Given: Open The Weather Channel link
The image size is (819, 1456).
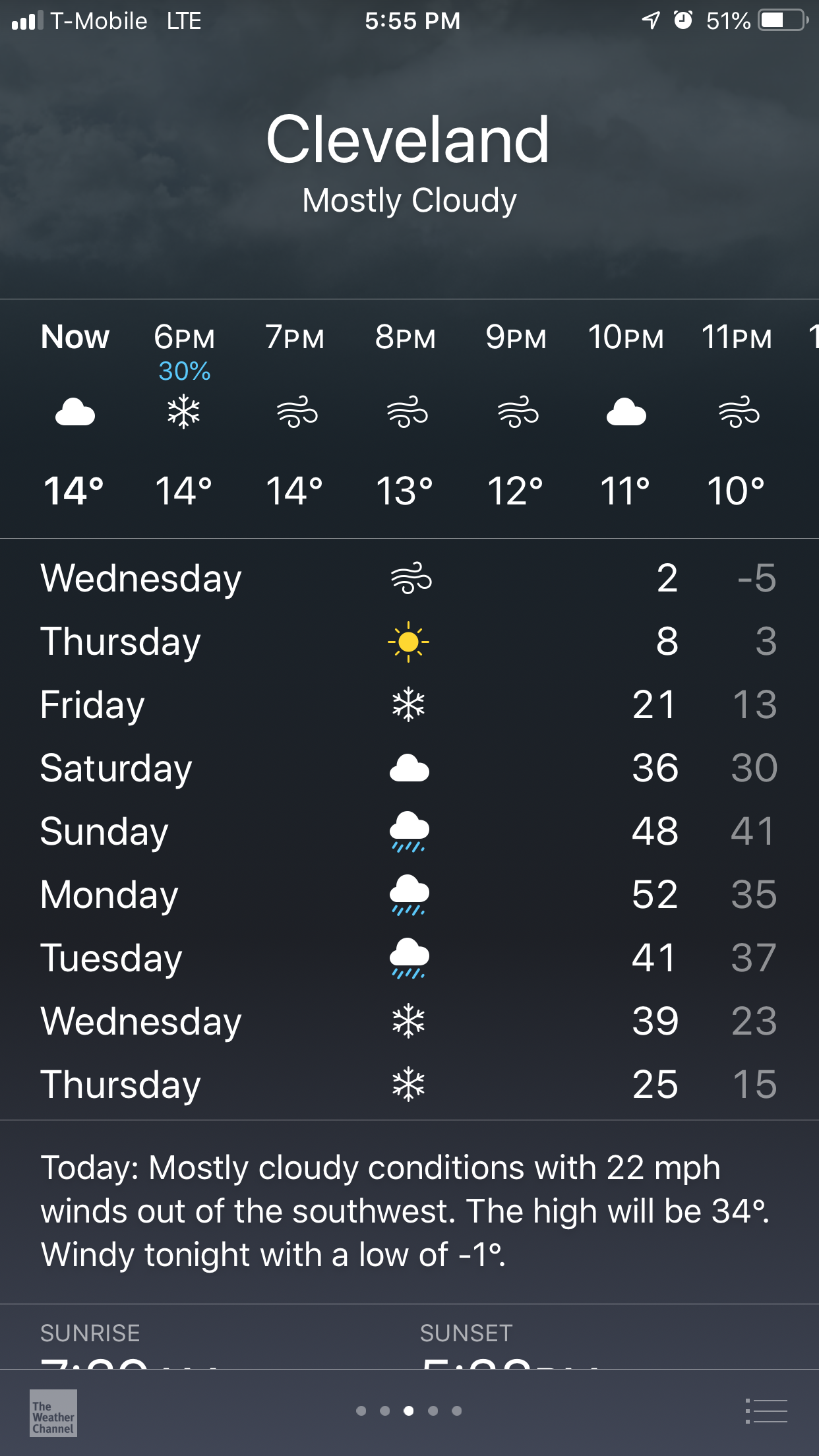Looking at the screenshot, I should 53,1412.
